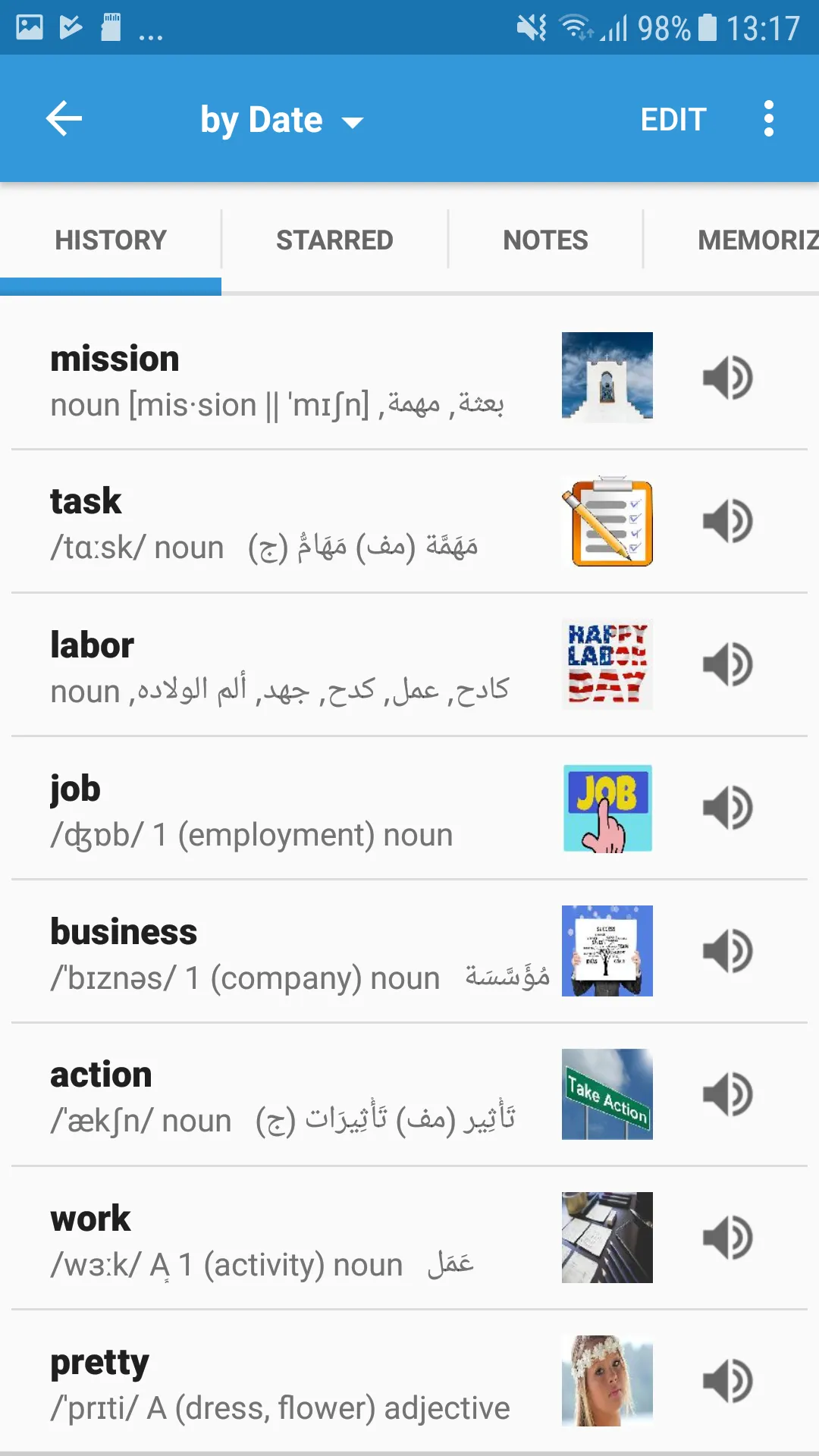Tap the EDIT button
819x1456 pixels.
(673, 120)
